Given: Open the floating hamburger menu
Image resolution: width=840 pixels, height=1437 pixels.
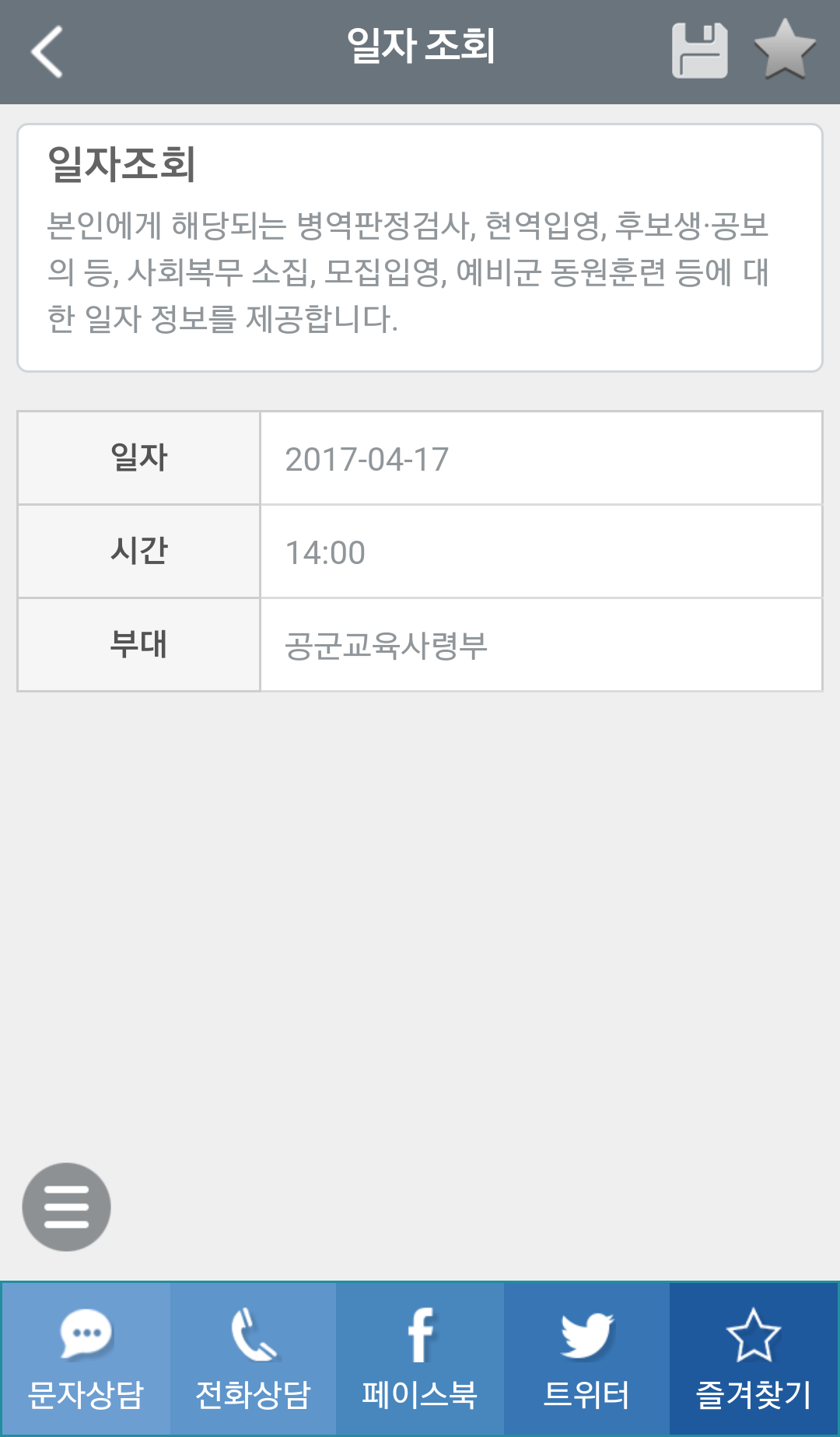Looking at the screenshot, I should pyautogui.click(x=66, y=1207).
